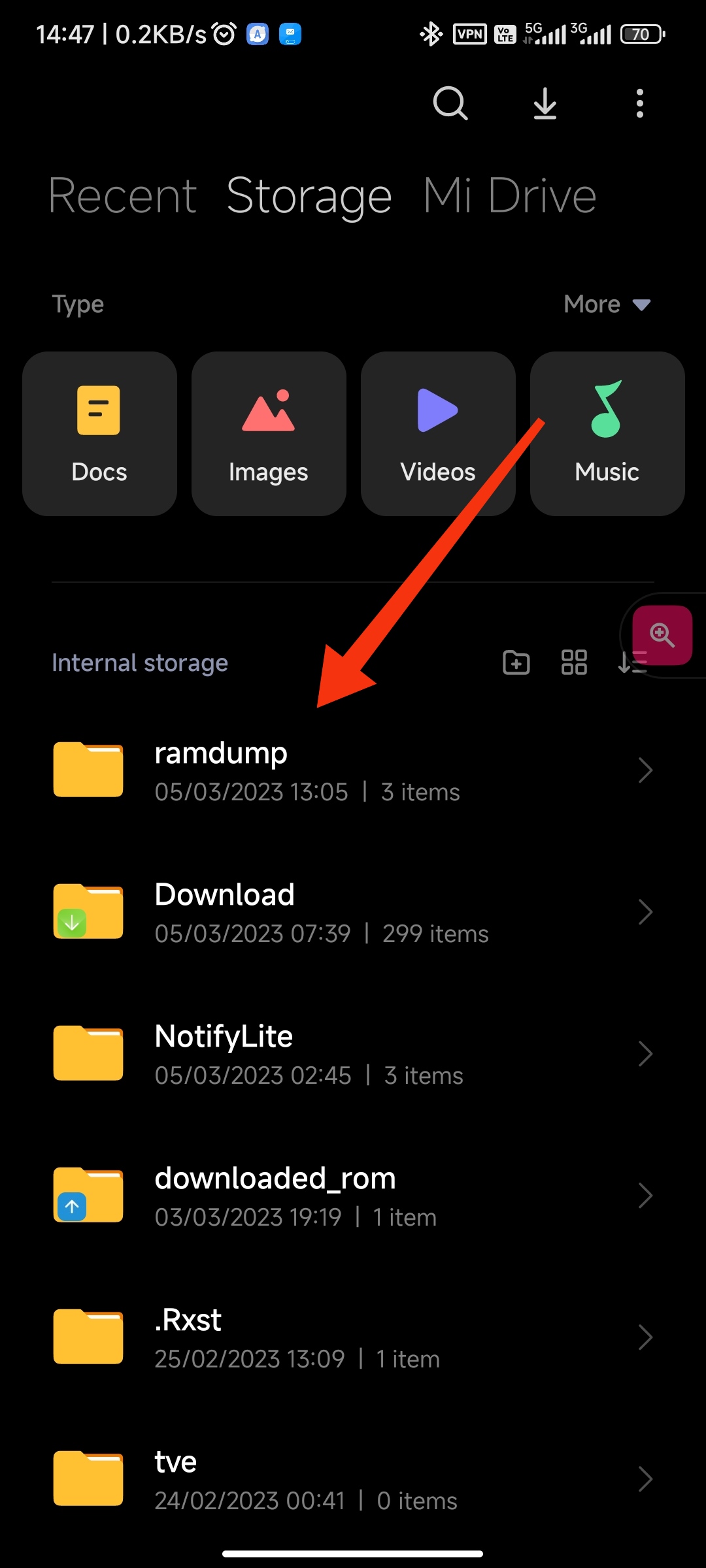The image size is (706, 1568).
Task: Expand the More file types dropdown
Action: coord(607,304)
